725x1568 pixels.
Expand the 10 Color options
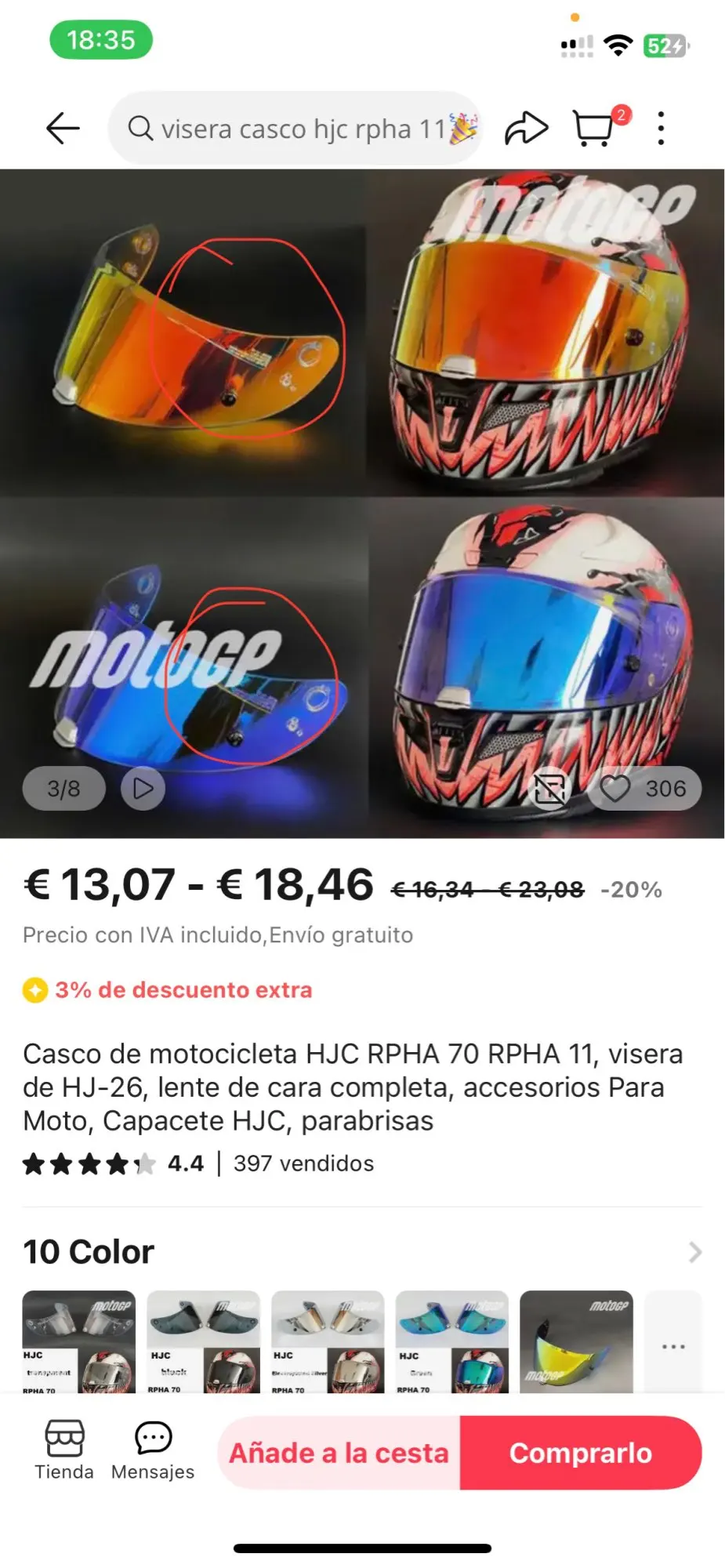(x=694, y=1252)
